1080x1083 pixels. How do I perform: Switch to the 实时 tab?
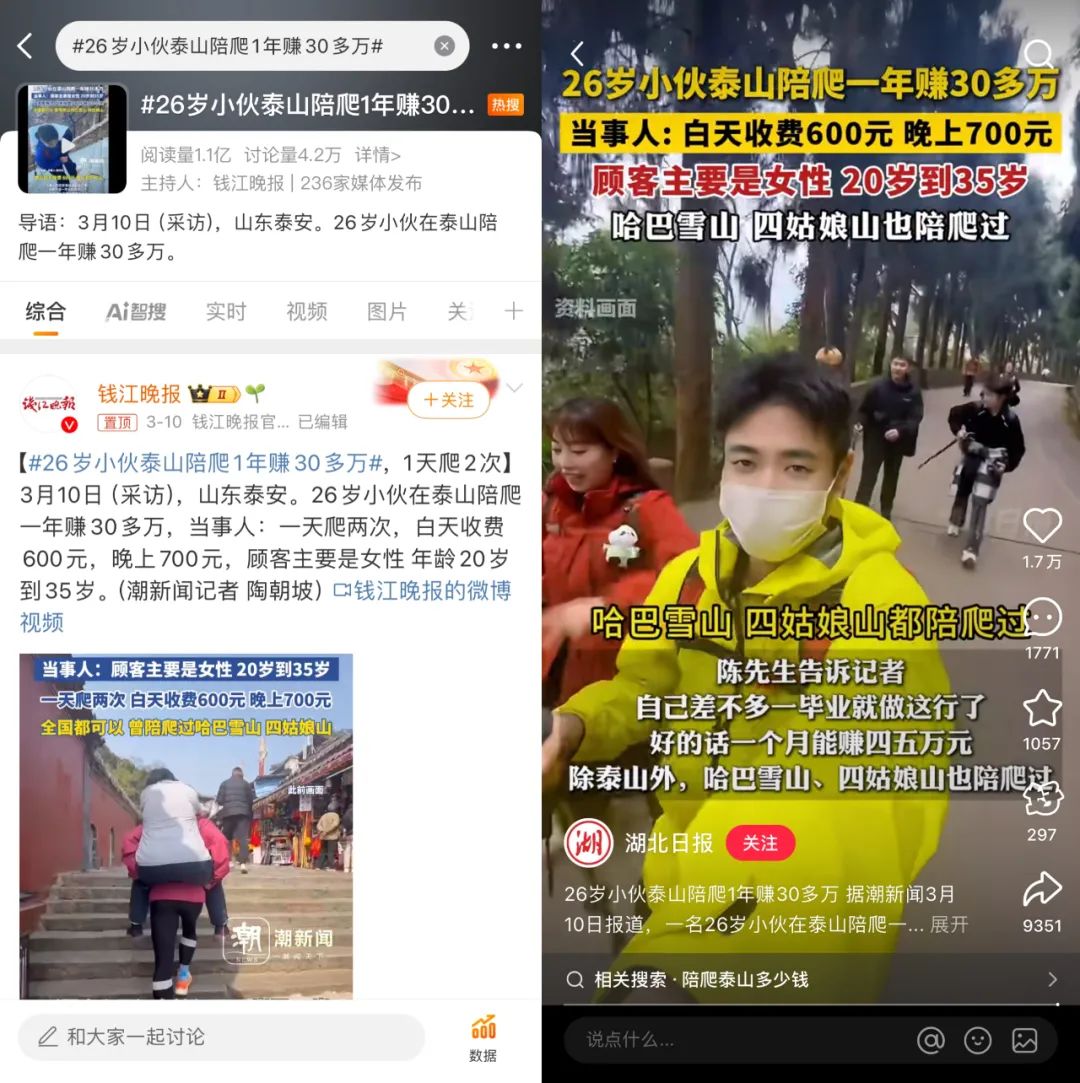[225, 312]
